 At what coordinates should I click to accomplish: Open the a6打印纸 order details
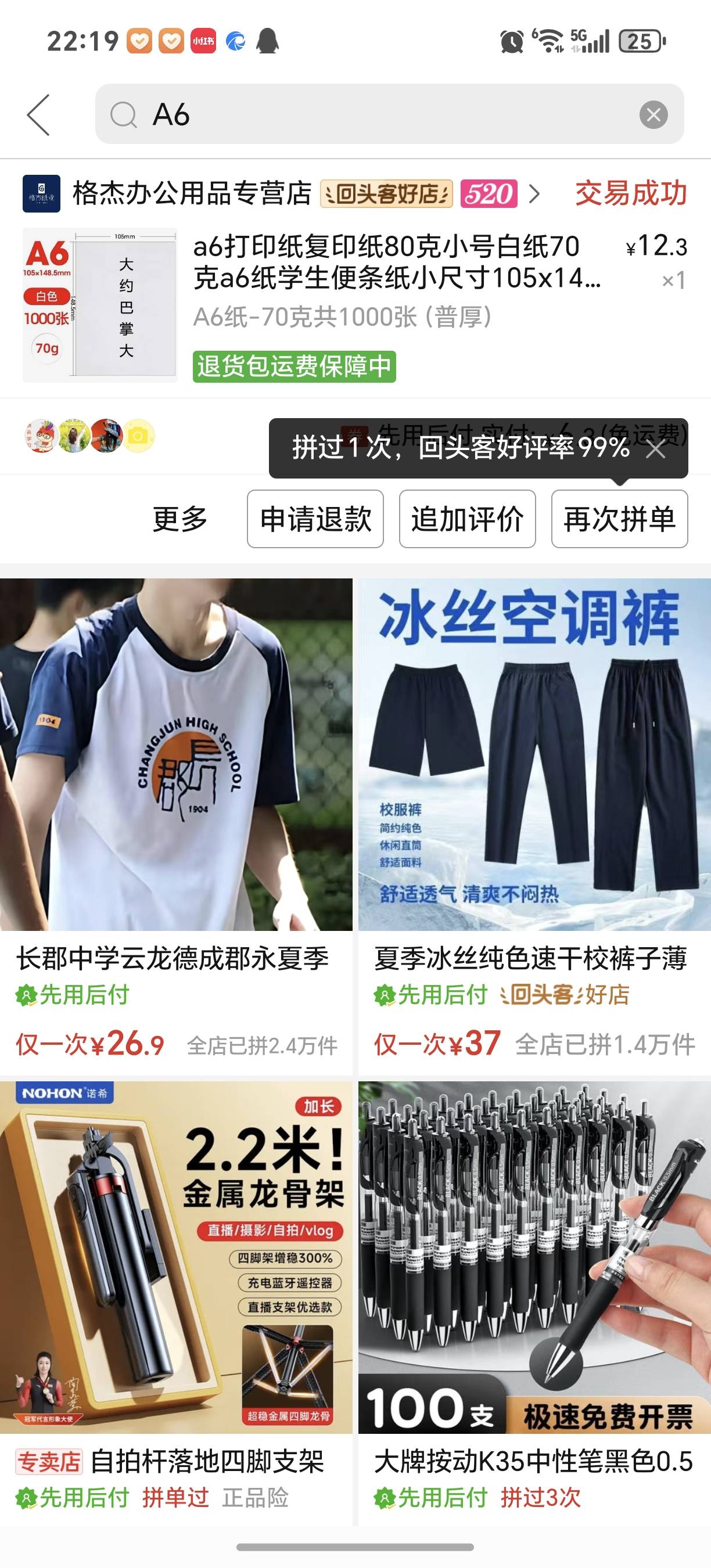396,263
